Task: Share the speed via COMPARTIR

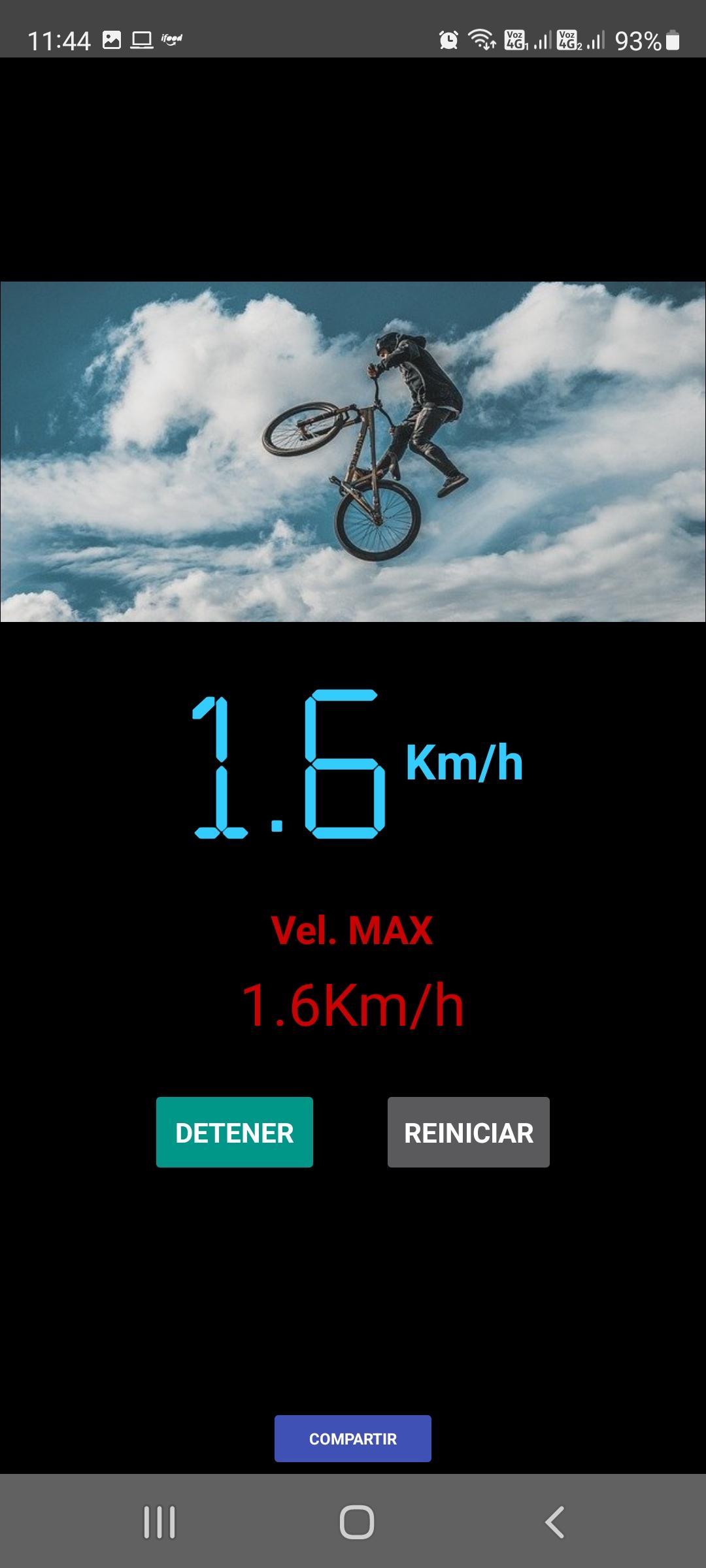Action: 352,1438
